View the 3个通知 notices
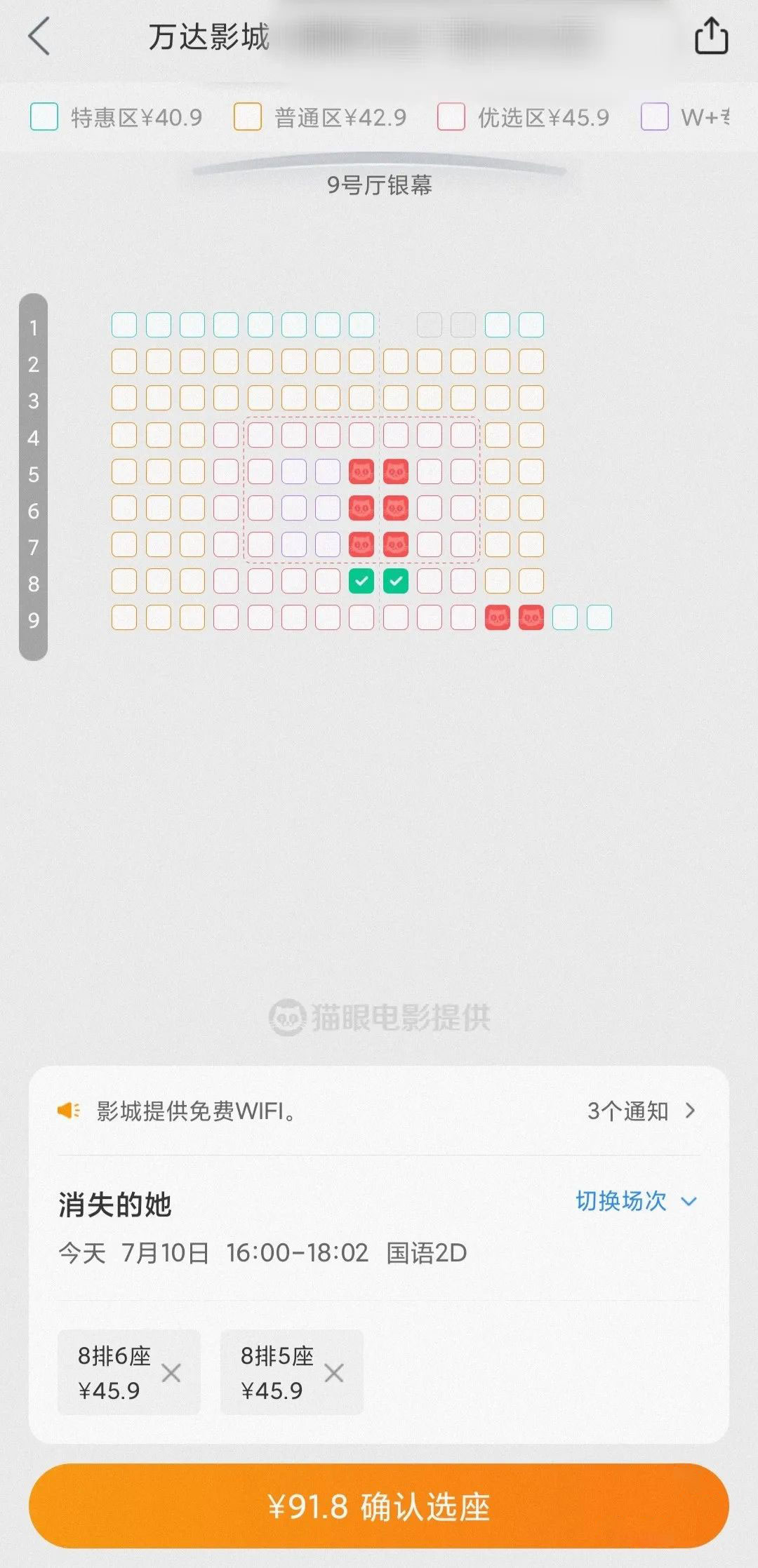This screenshot has height=1568, width=758. point(641,1111)
